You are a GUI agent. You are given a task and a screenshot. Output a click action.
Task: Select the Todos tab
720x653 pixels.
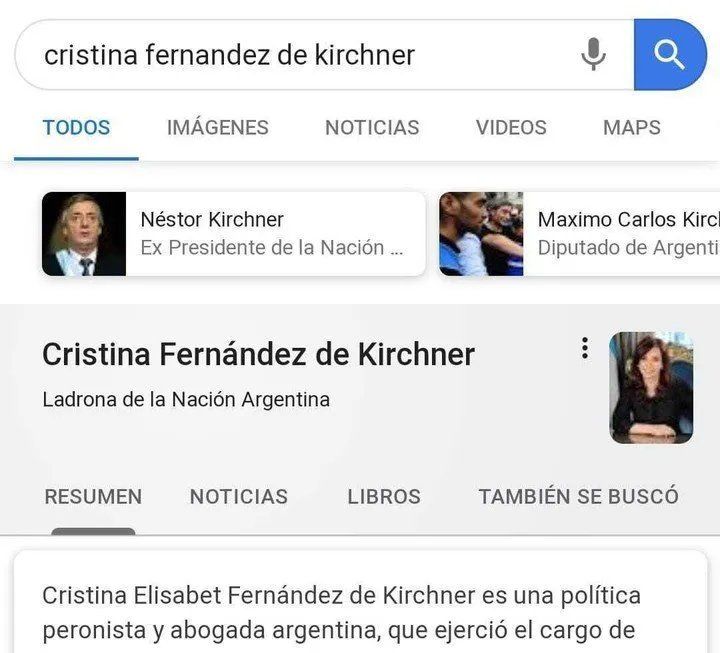click(76, 128)
